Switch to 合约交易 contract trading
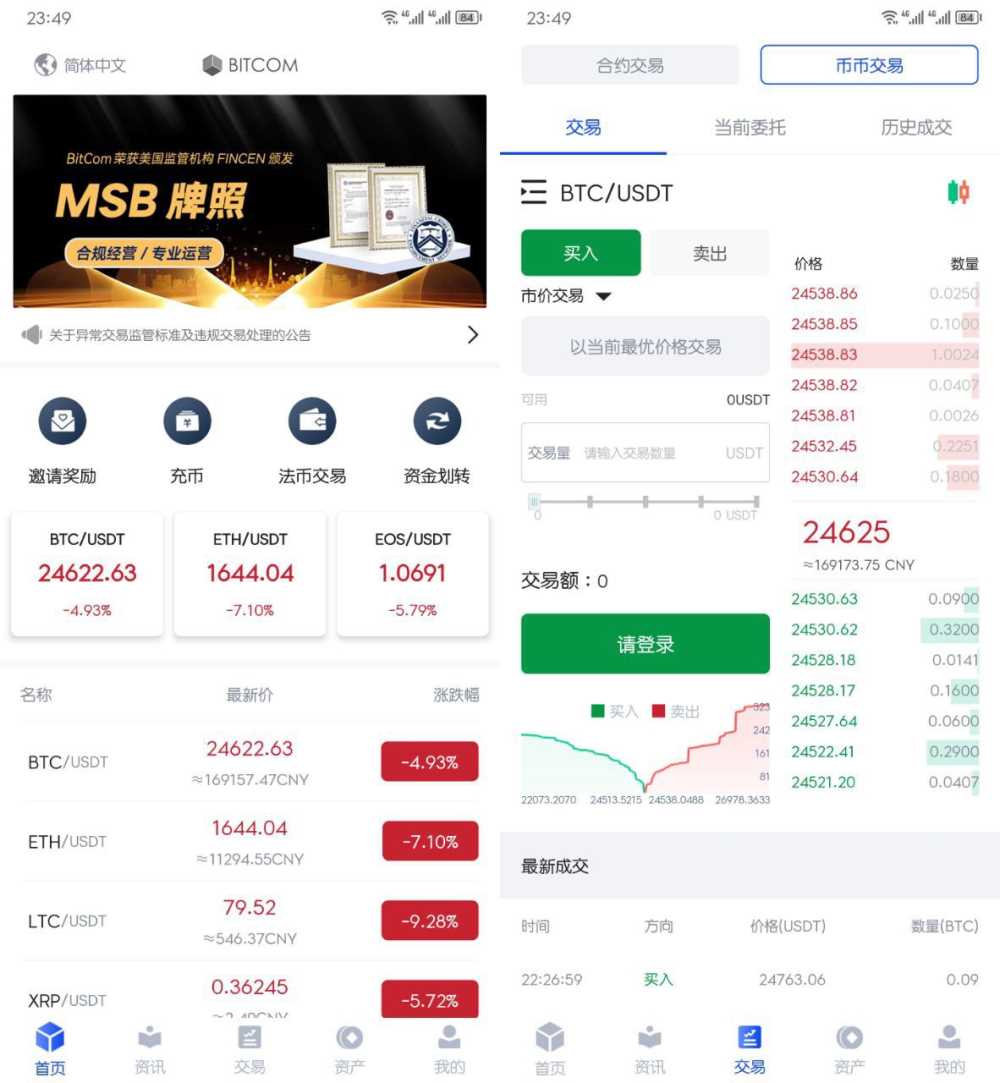Screen dimensions: 1000x1083 click(x=630, y=66)
